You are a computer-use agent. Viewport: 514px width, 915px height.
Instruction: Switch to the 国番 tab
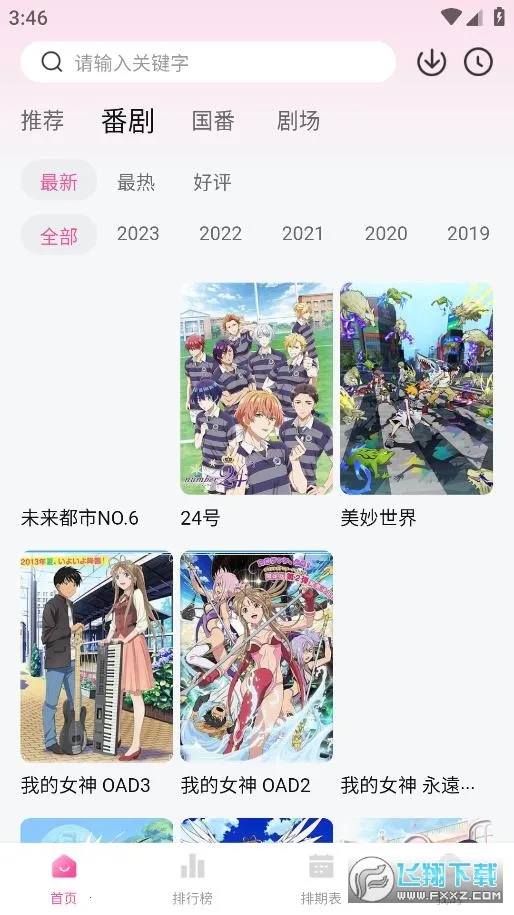point(213,121)
